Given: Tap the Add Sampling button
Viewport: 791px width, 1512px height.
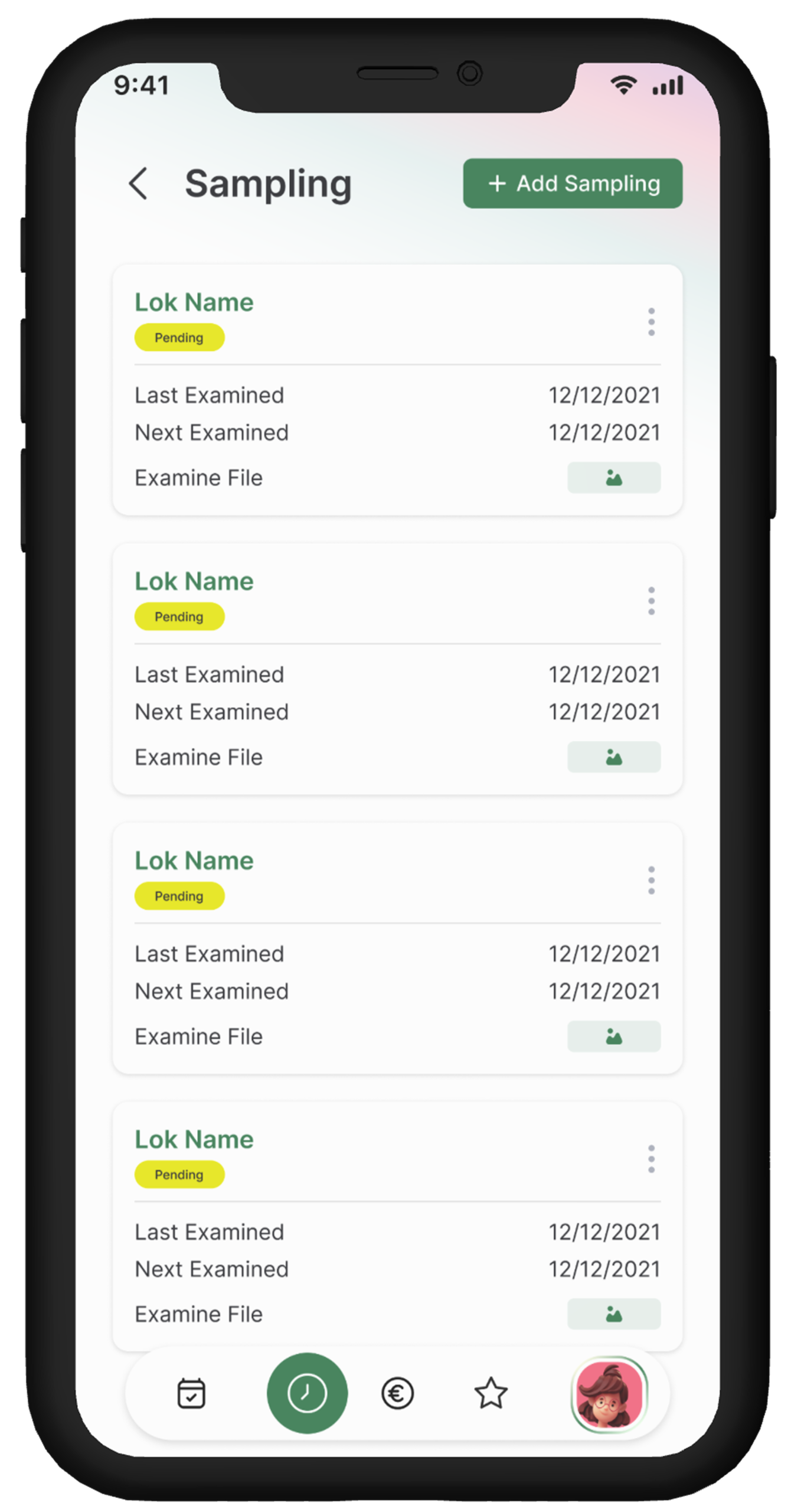Looking at the screenshot, I should (x=572, y=184).
